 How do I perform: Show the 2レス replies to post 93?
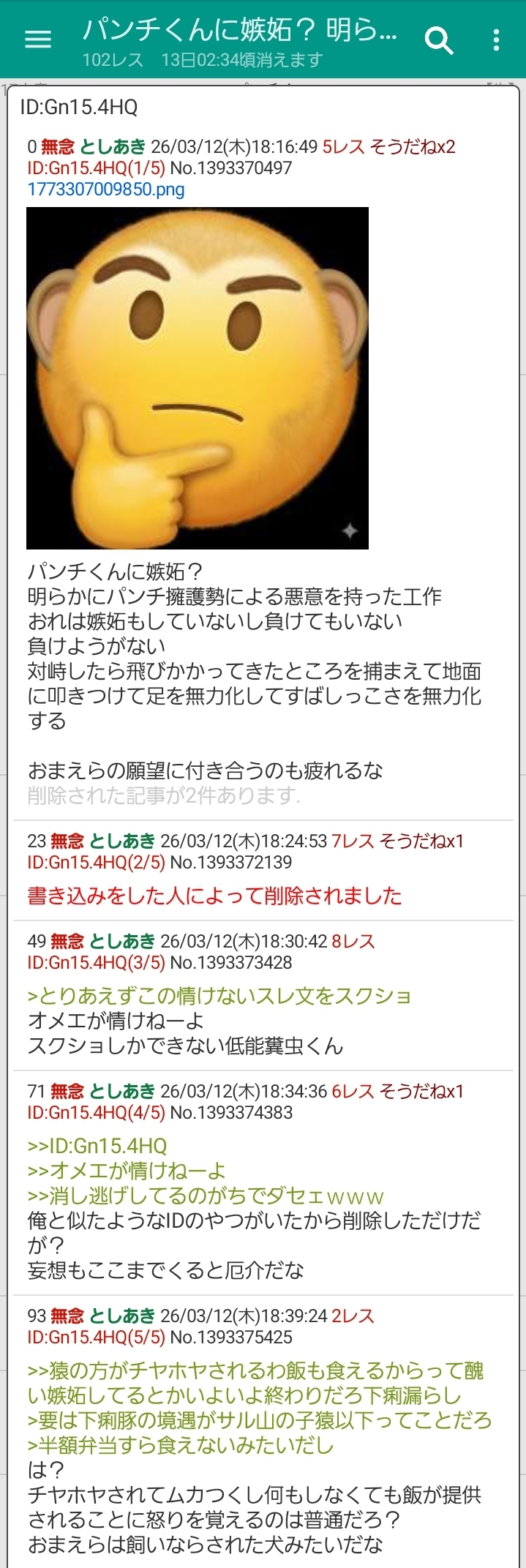pos(353,1316)
